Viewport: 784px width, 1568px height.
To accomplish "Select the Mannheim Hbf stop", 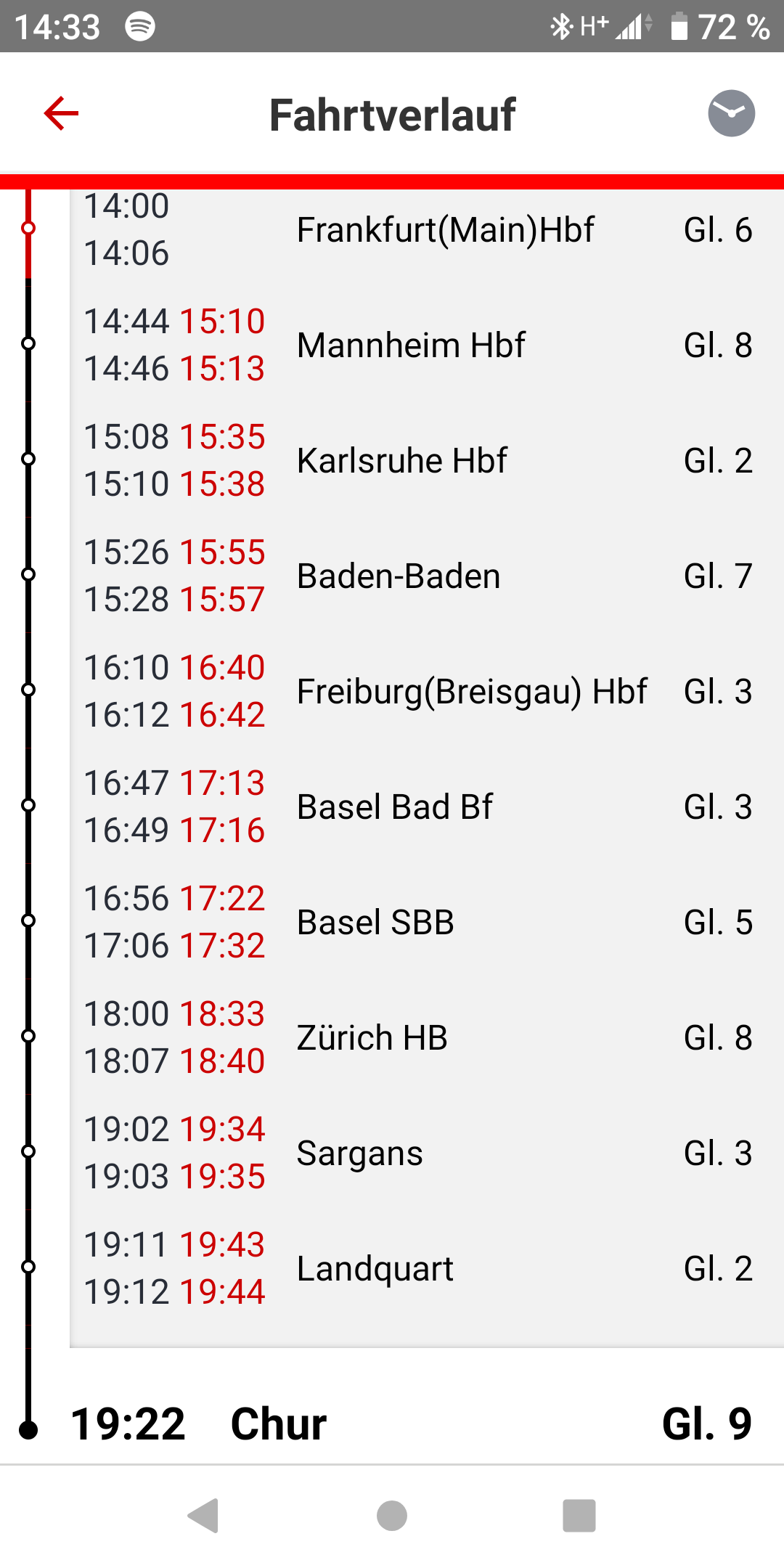I will [x=411, y=345].
